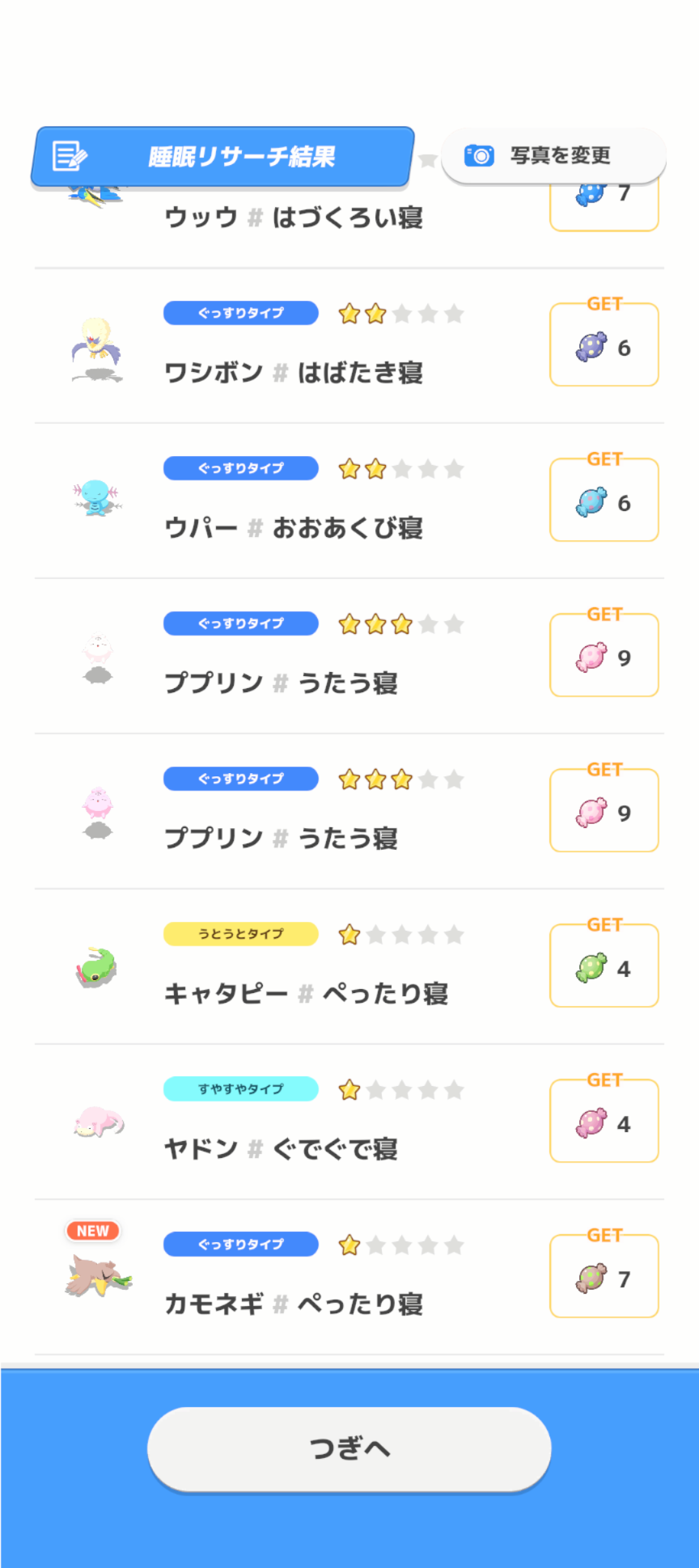Tap the 写真を変更 camera button
Screen dimensions: 699x1568
(553, 155)
